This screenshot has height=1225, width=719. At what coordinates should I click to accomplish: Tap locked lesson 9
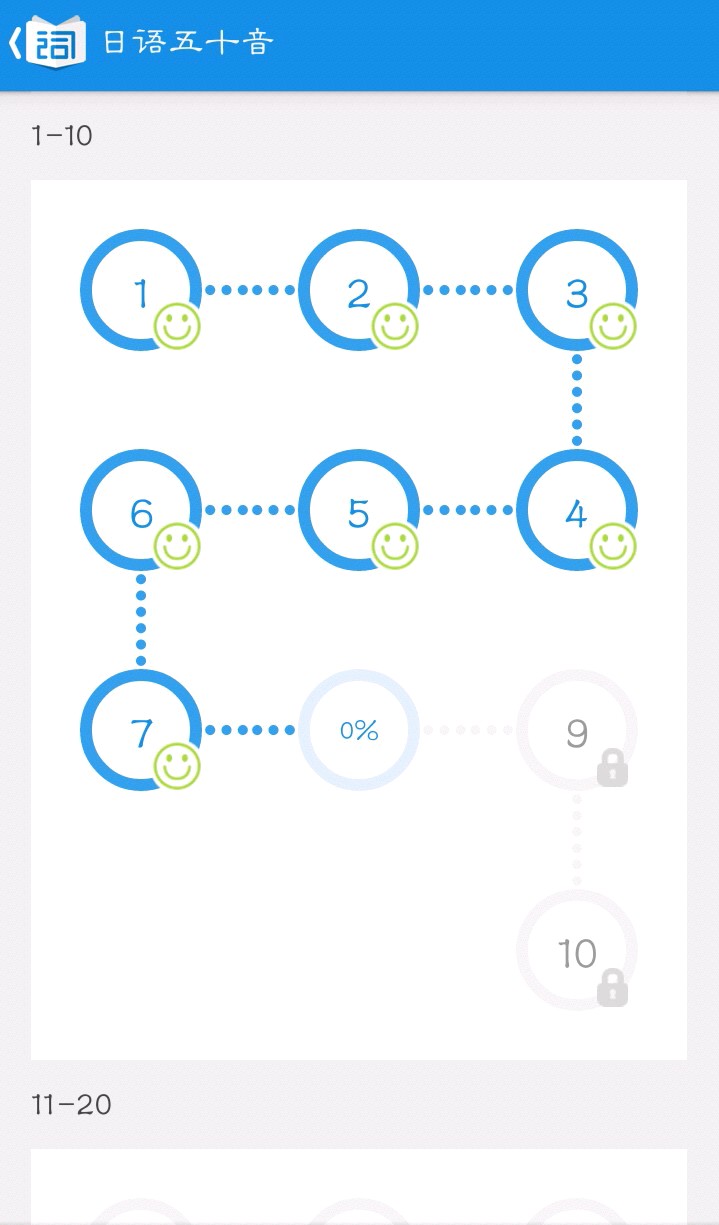tap(577, 731)
